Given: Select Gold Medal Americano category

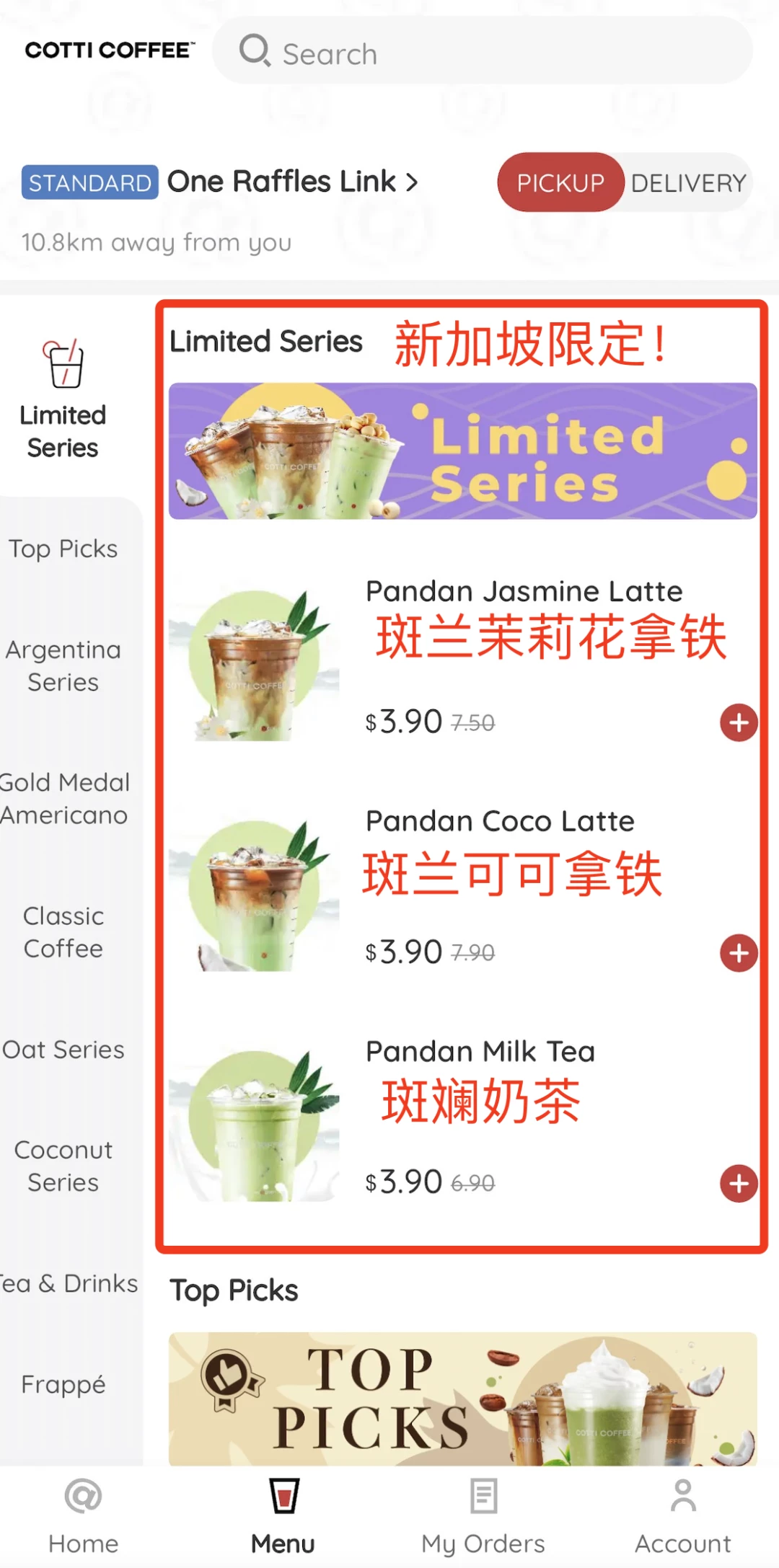Looking at the screenshot, I should pyautogui.click(x=63, y=799).
